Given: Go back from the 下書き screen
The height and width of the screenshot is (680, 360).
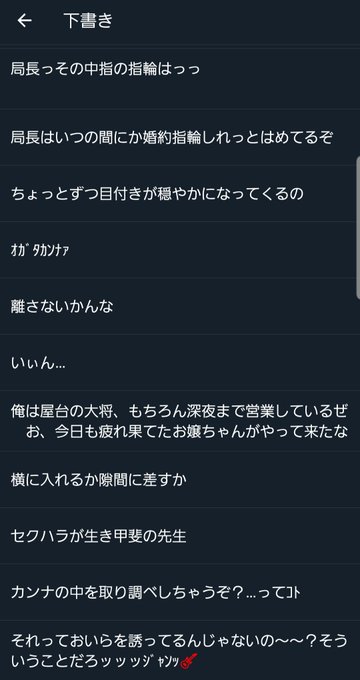Looking at the screenshot, I should click(x=24, y=20).
